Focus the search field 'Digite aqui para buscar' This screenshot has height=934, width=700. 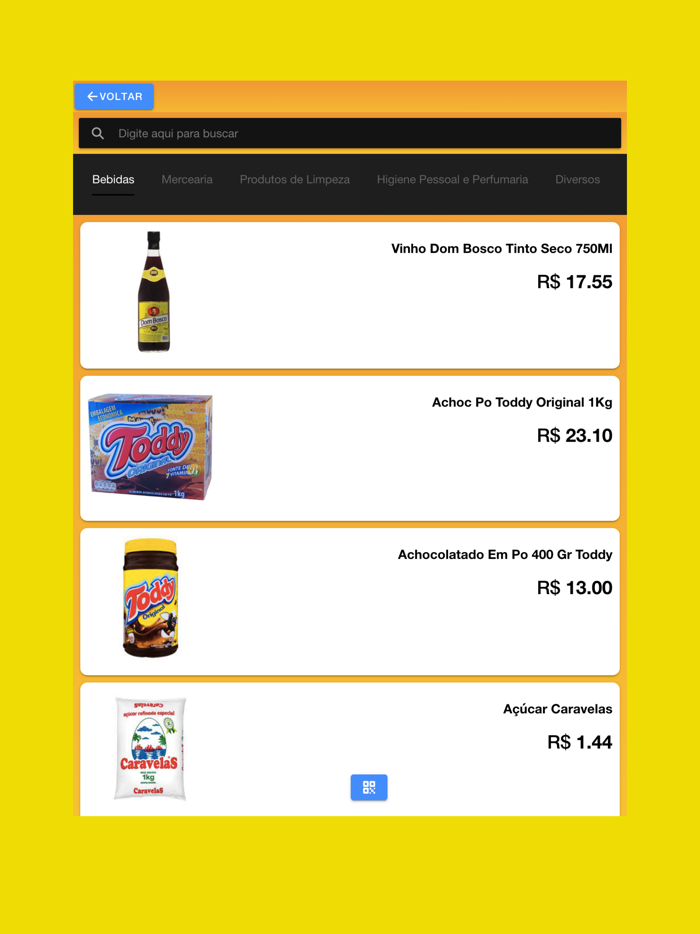[x=350, y=133]
